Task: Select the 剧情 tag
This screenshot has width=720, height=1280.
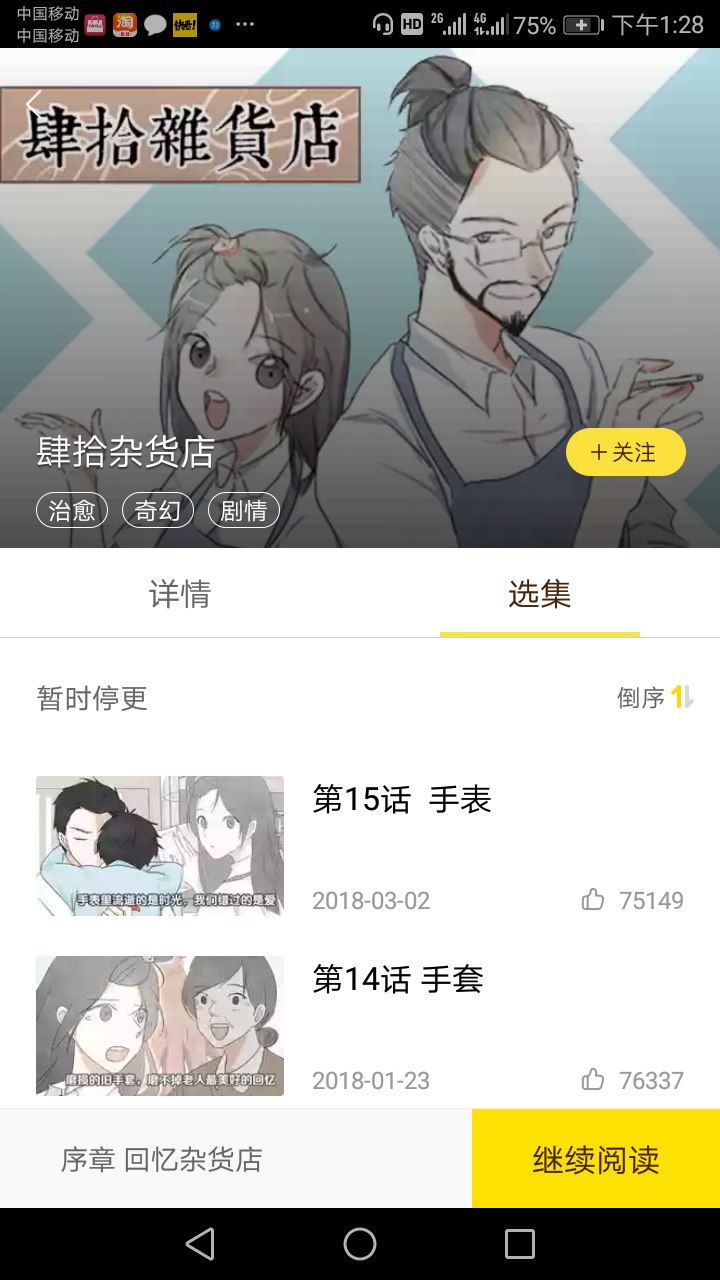Action: [244, 510]
